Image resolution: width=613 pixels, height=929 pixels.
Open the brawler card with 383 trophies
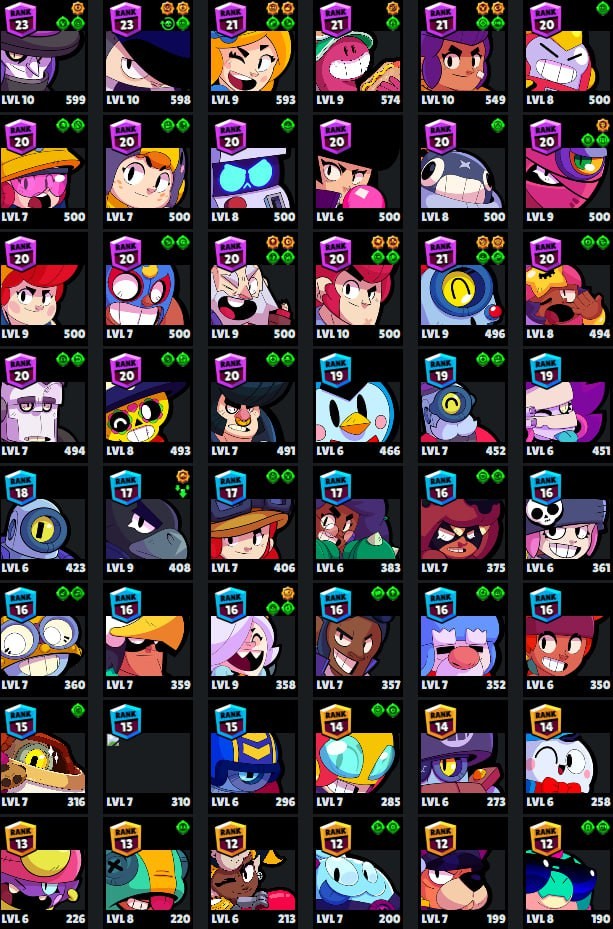tap(358, 523)
